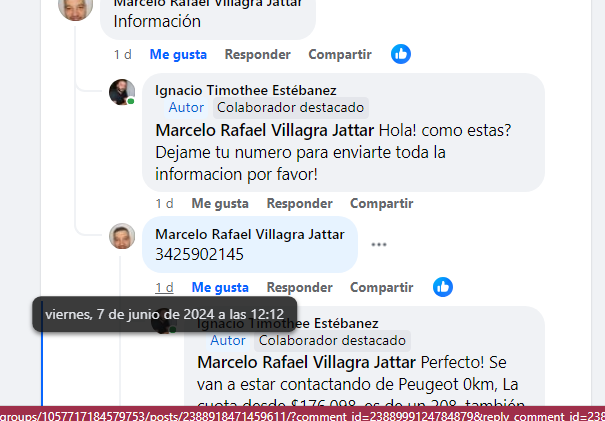Reply to the 'Información' comment

tap(257, 54)
